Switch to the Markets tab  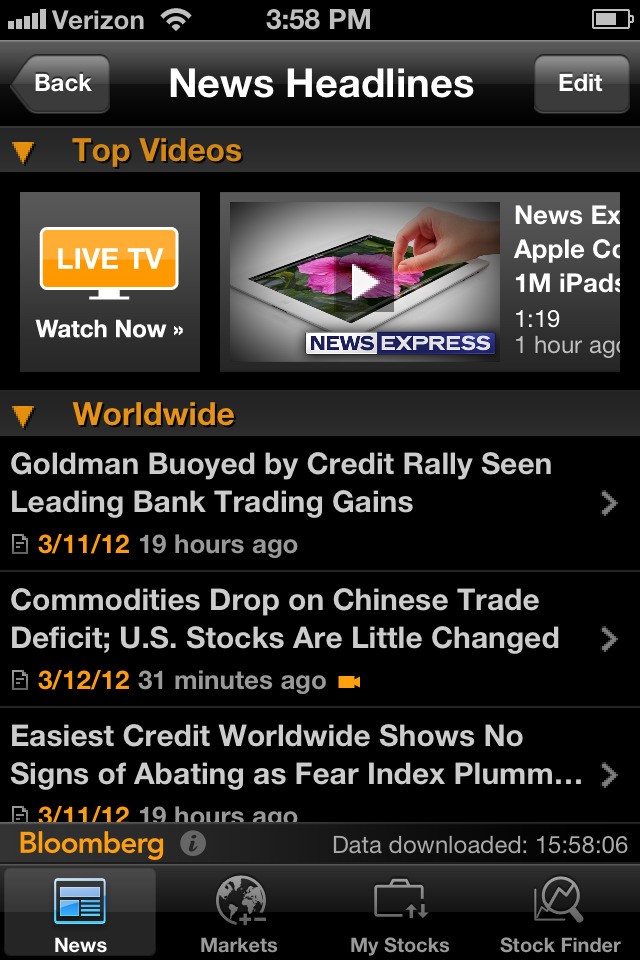pyautogui.click(x=239, y=914)
